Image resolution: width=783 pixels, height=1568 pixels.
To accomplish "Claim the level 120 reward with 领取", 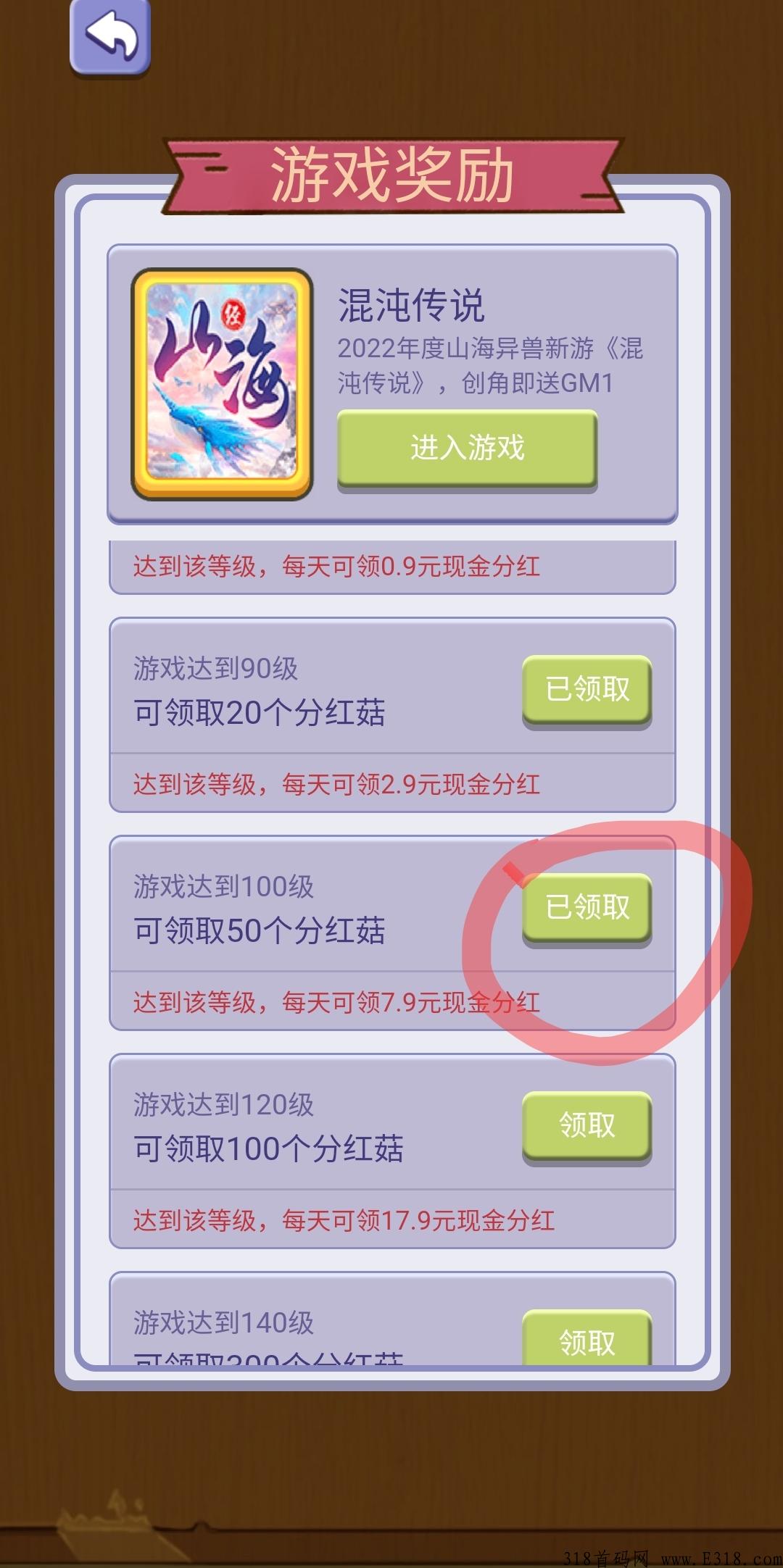I will tap(587, 1125).
